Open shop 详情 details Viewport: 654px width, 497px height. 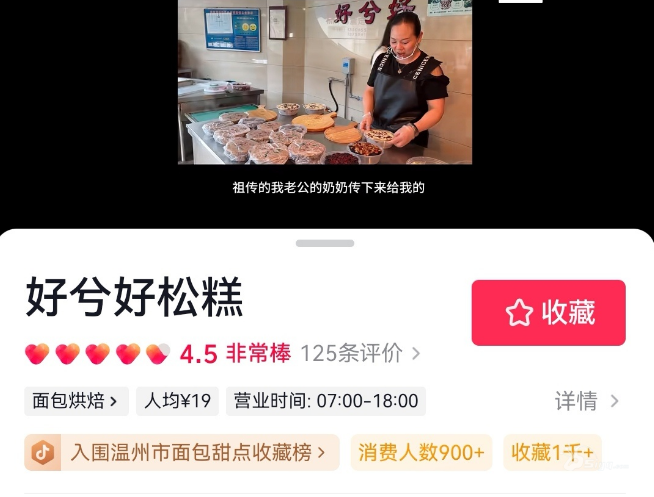pyautogui.click(x=587, y=401)
